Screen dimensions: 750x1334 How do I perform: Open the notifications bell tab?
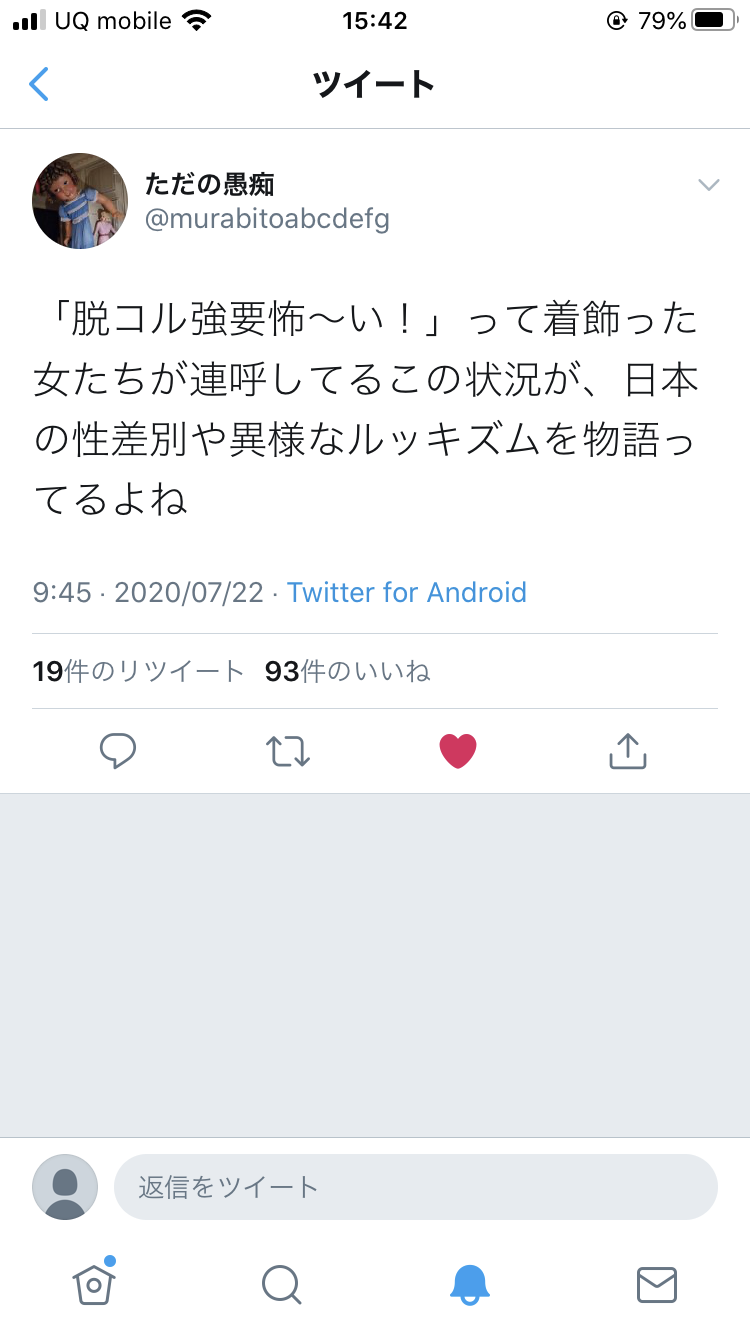tap(469, 1284)
